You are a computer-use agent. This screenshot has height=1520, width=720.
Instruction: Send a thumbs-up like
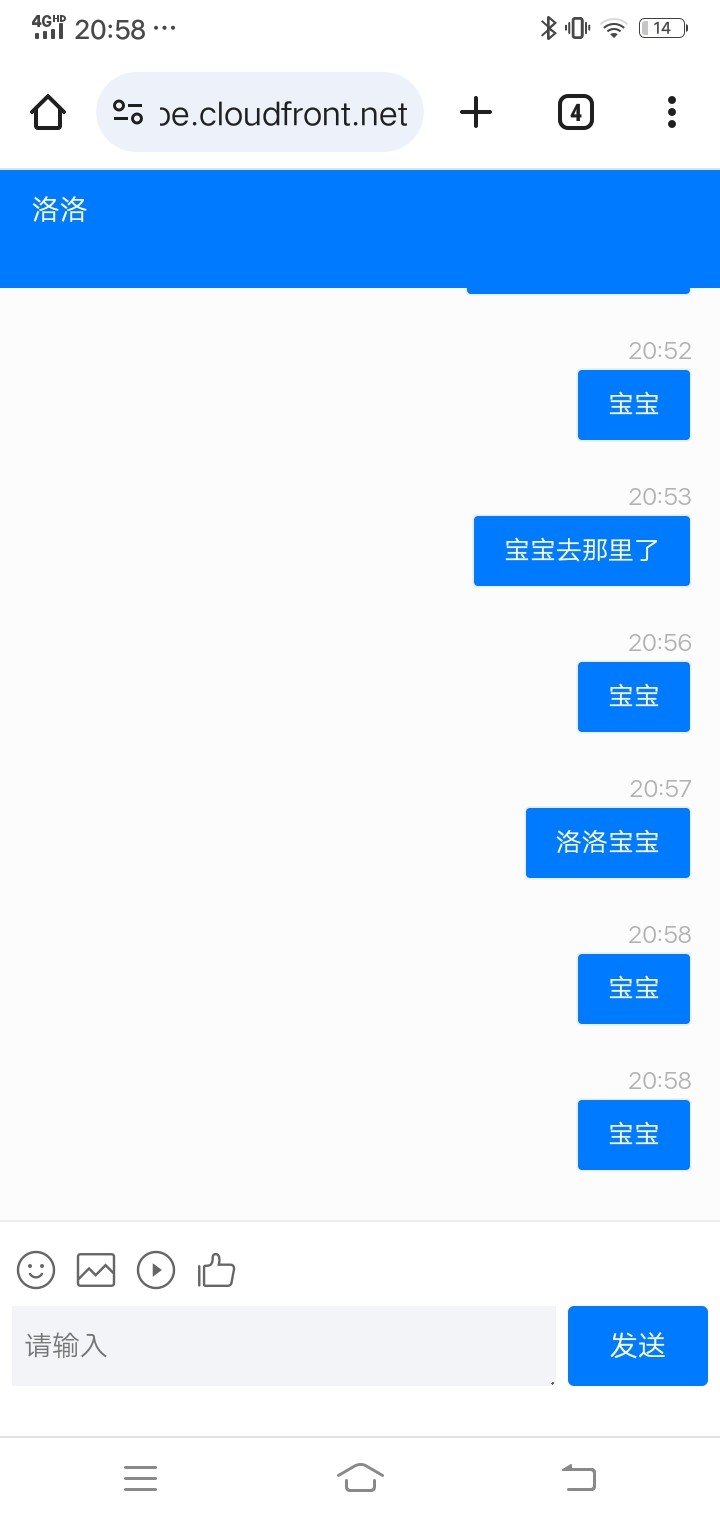click(x=216, y=1271)
